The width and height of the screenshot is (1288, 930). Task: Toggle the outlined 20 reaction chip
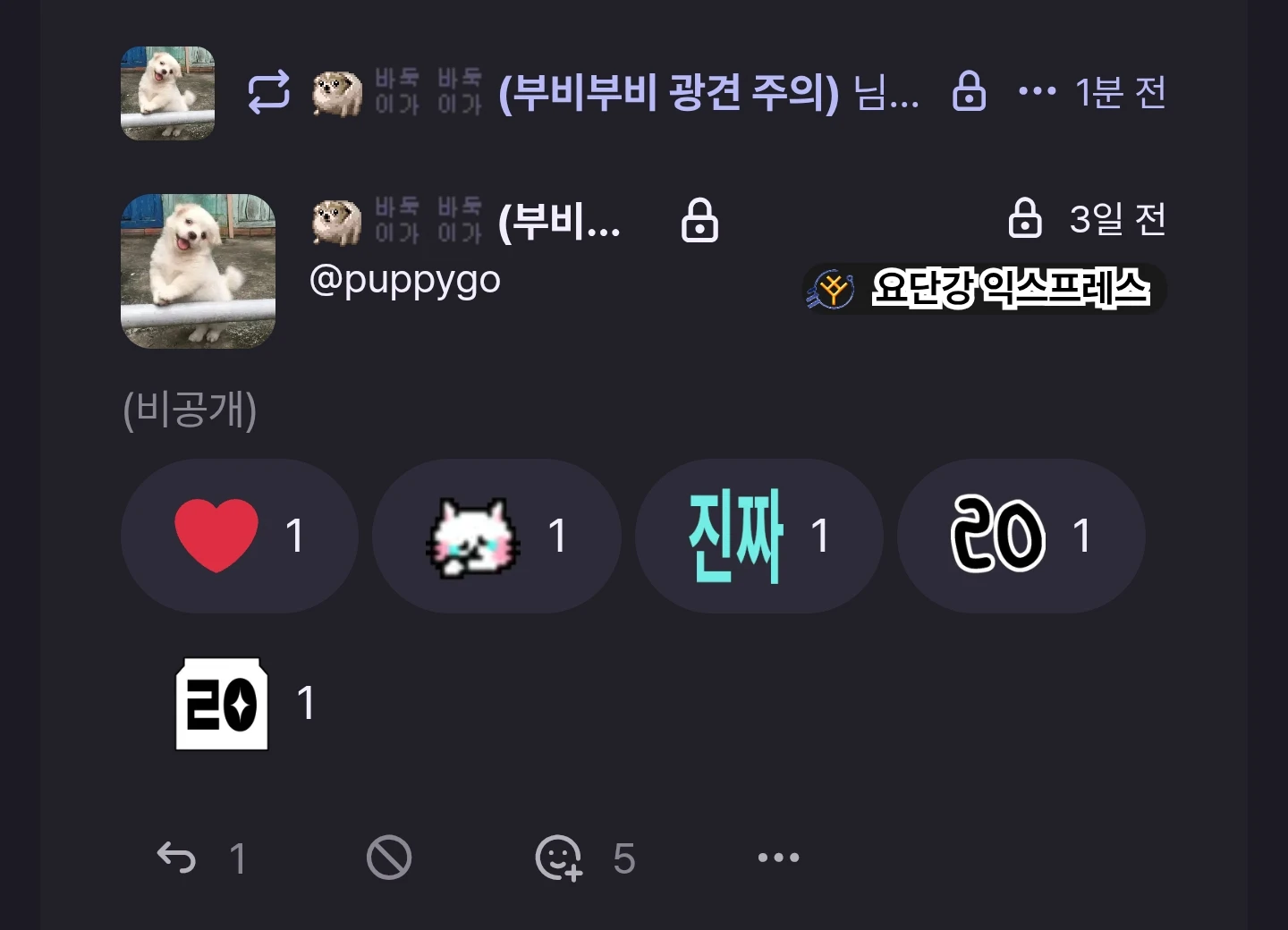(x=1021, y=536)
